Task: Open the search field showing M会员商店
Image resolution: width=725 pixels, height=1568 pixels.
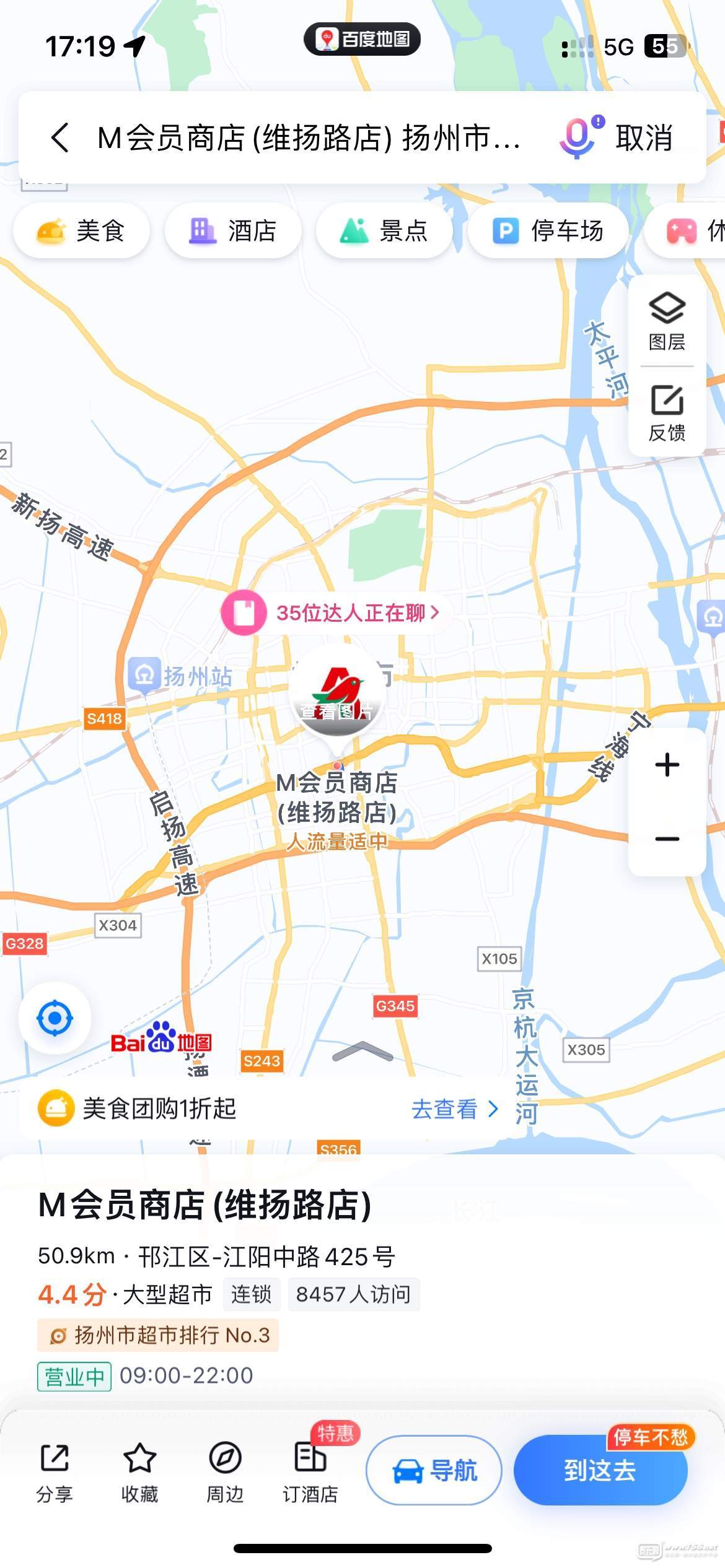Action: (x=310, y=137)
